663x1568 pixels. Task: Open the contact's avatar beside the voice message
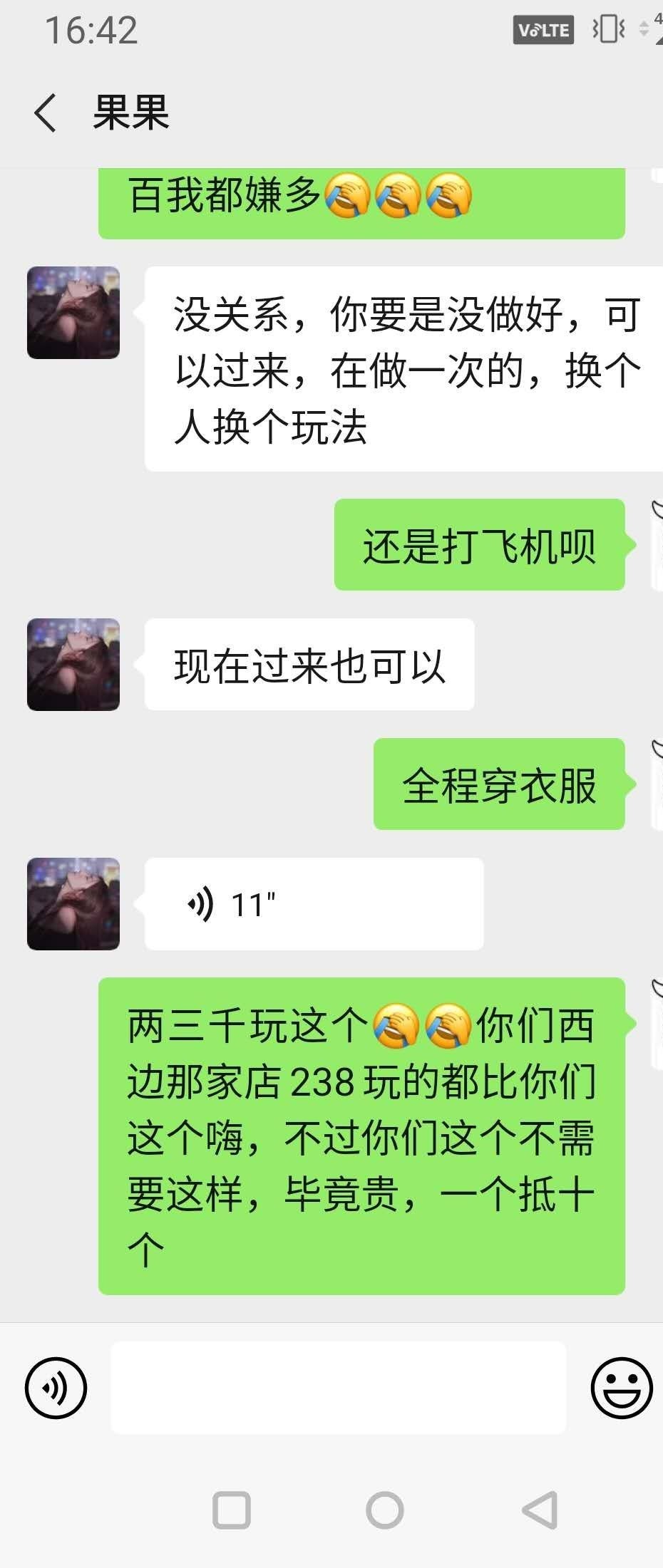point(73,903)
